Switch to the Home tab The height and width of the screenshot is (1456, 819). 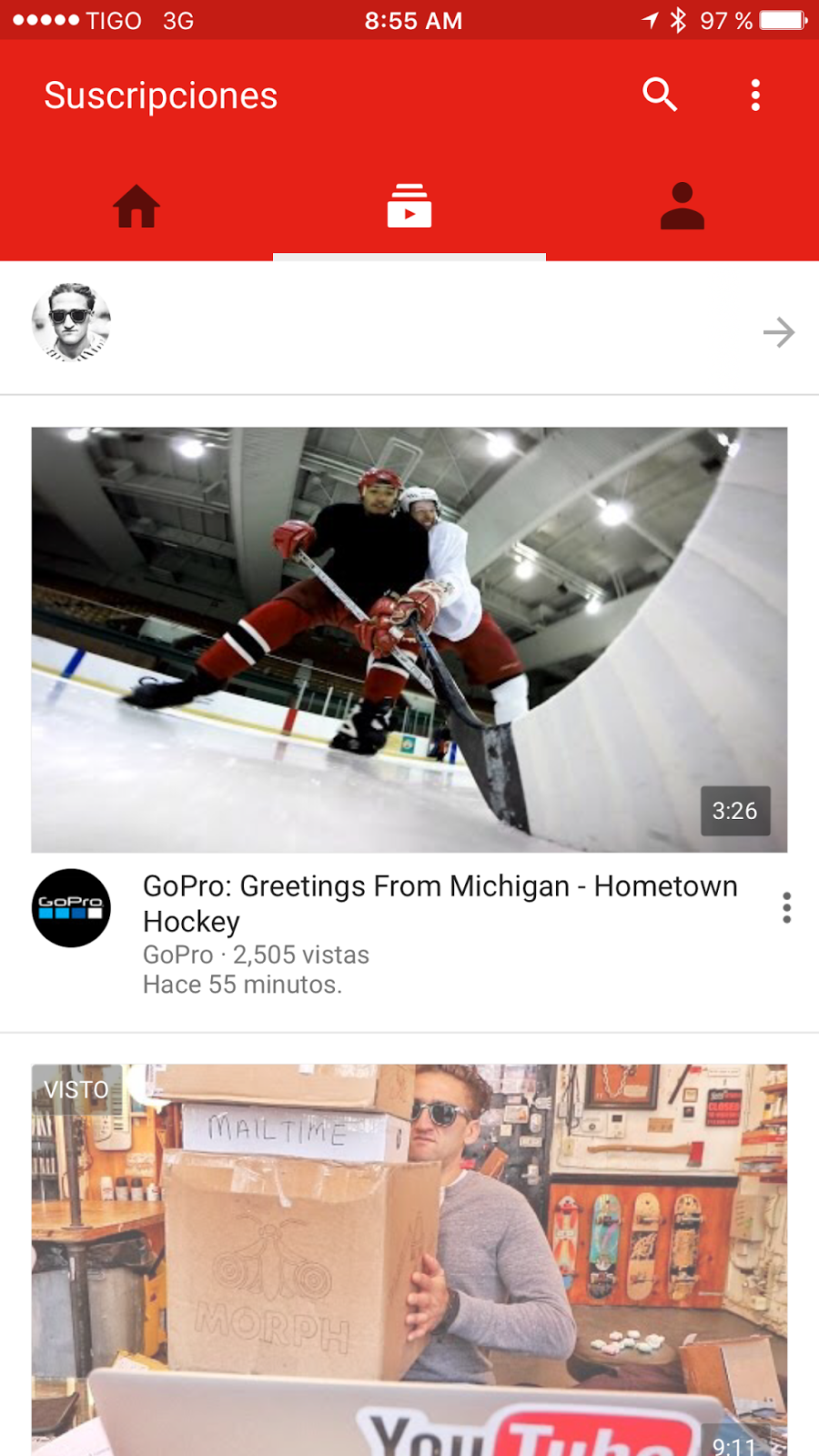136,206
